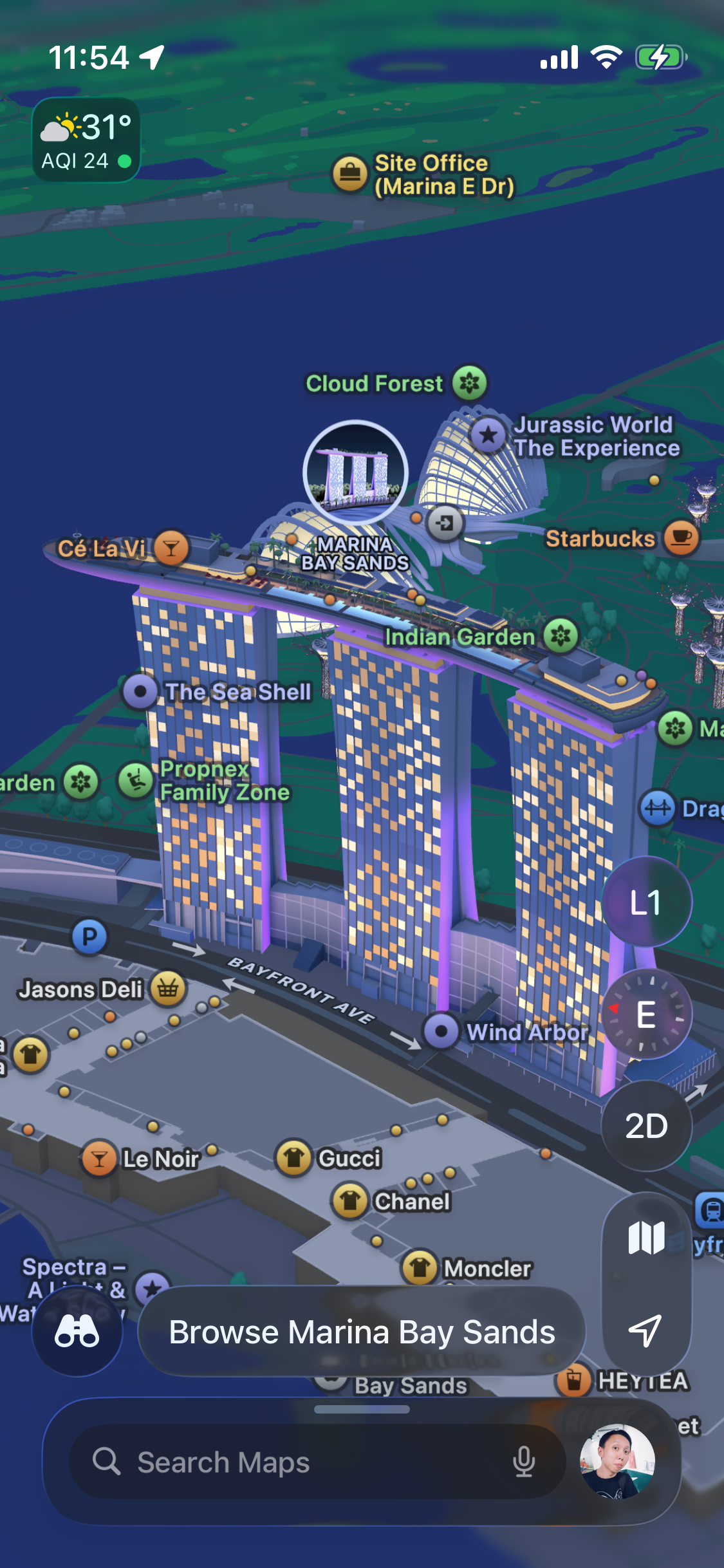Open the Search Maps field
Image resolution: width=724 pixels, height=1568 pixels.
click(x=317, y=1462)
